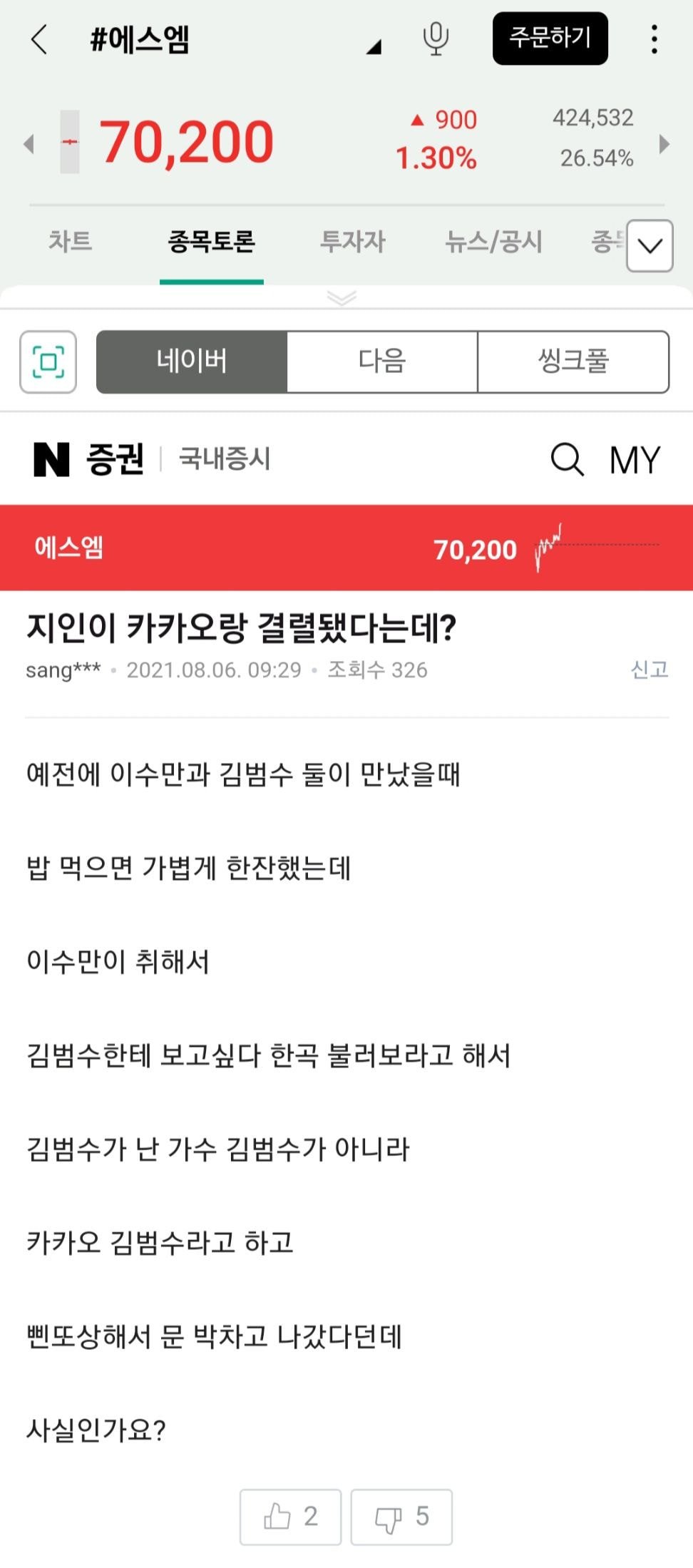Select the 씽크풀 discussion source
693x1568 pixels.
pyautogui.click(x=573, y=362)
